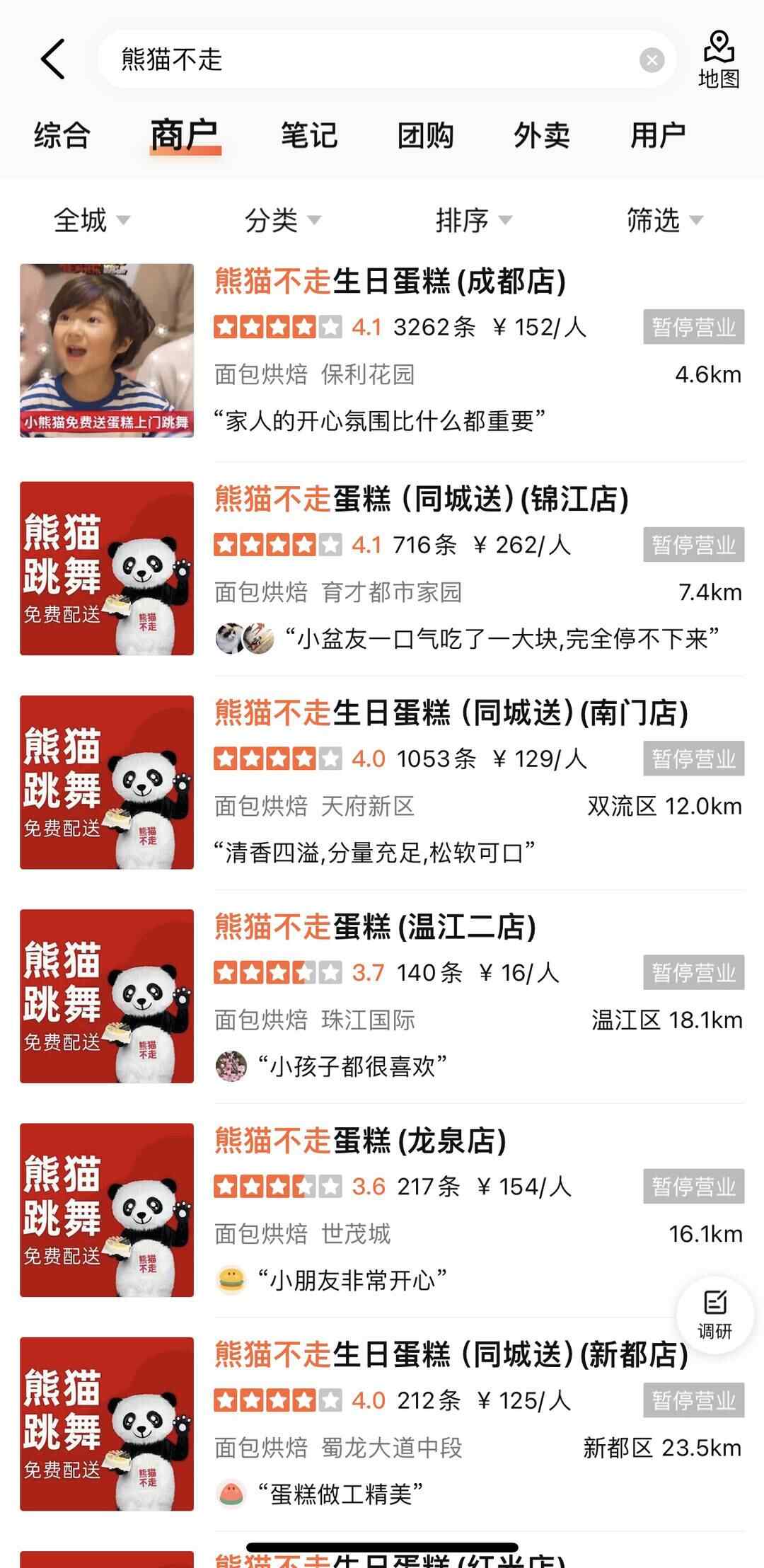Open the 地图 map view

pyautogui.click(x=719, y=59)
